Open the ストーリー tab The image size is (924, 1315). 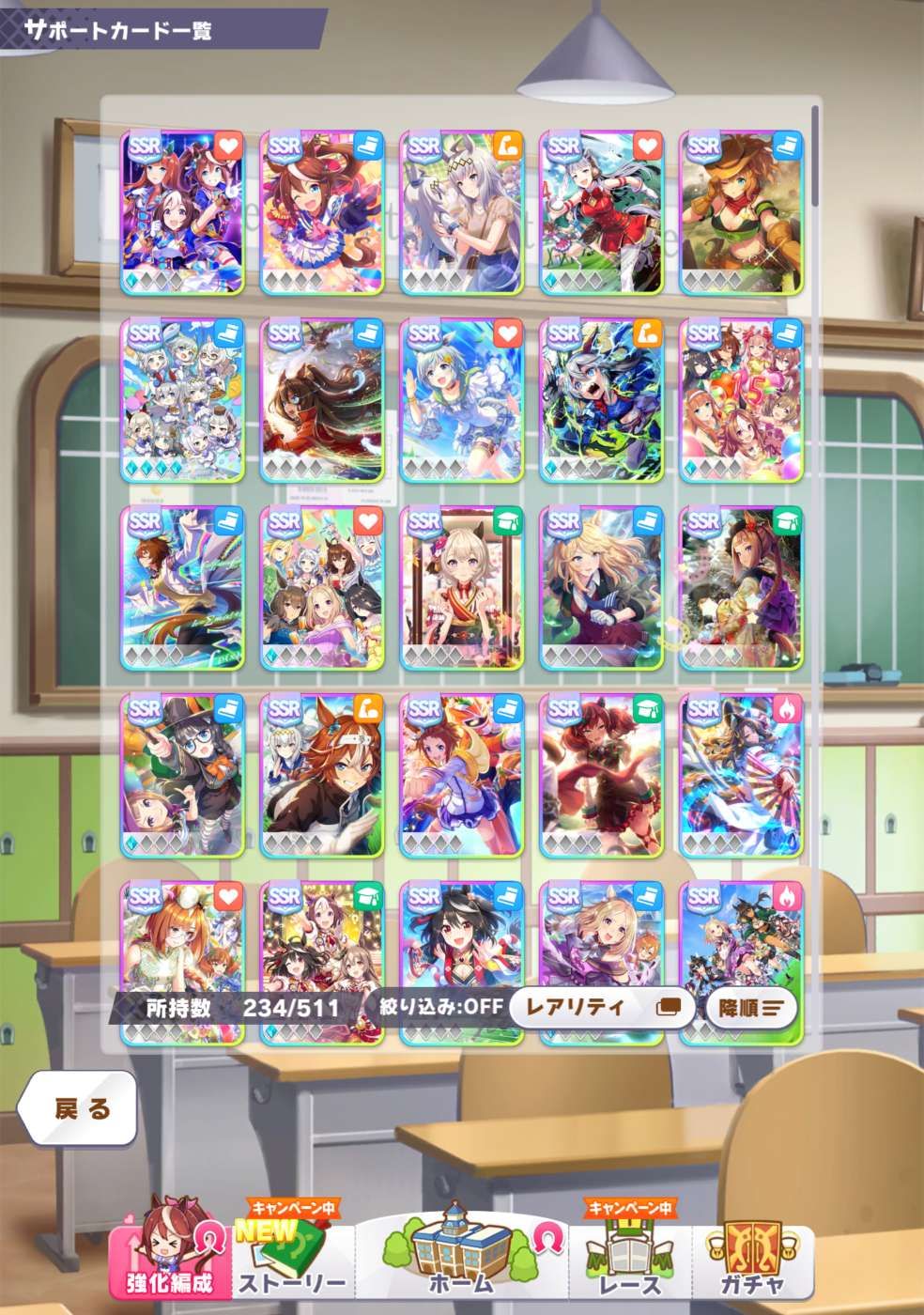(291, 1259)
